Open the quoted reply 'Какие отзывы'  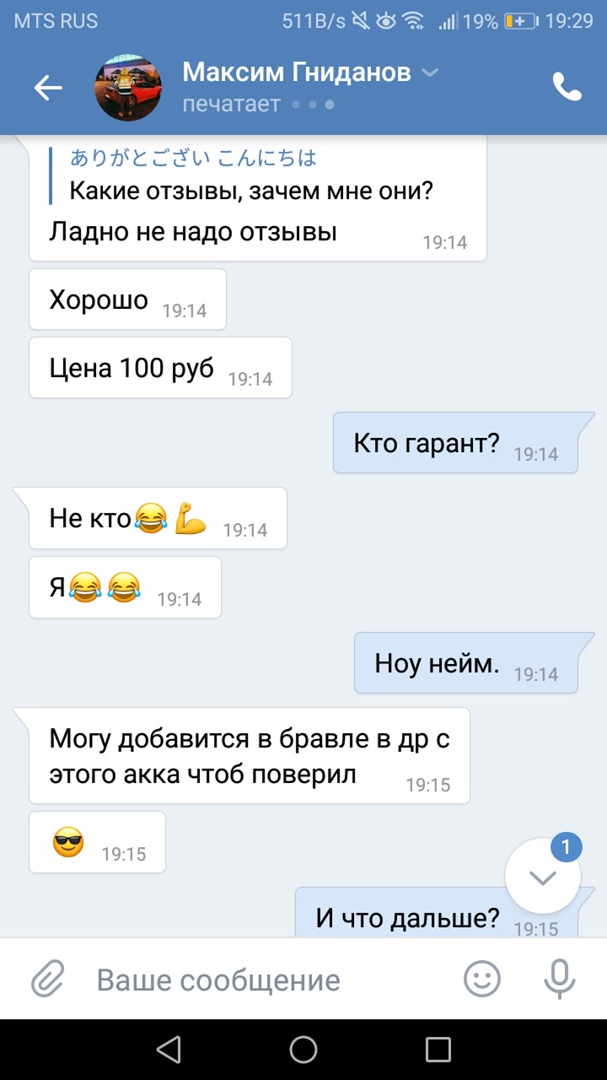255,176
